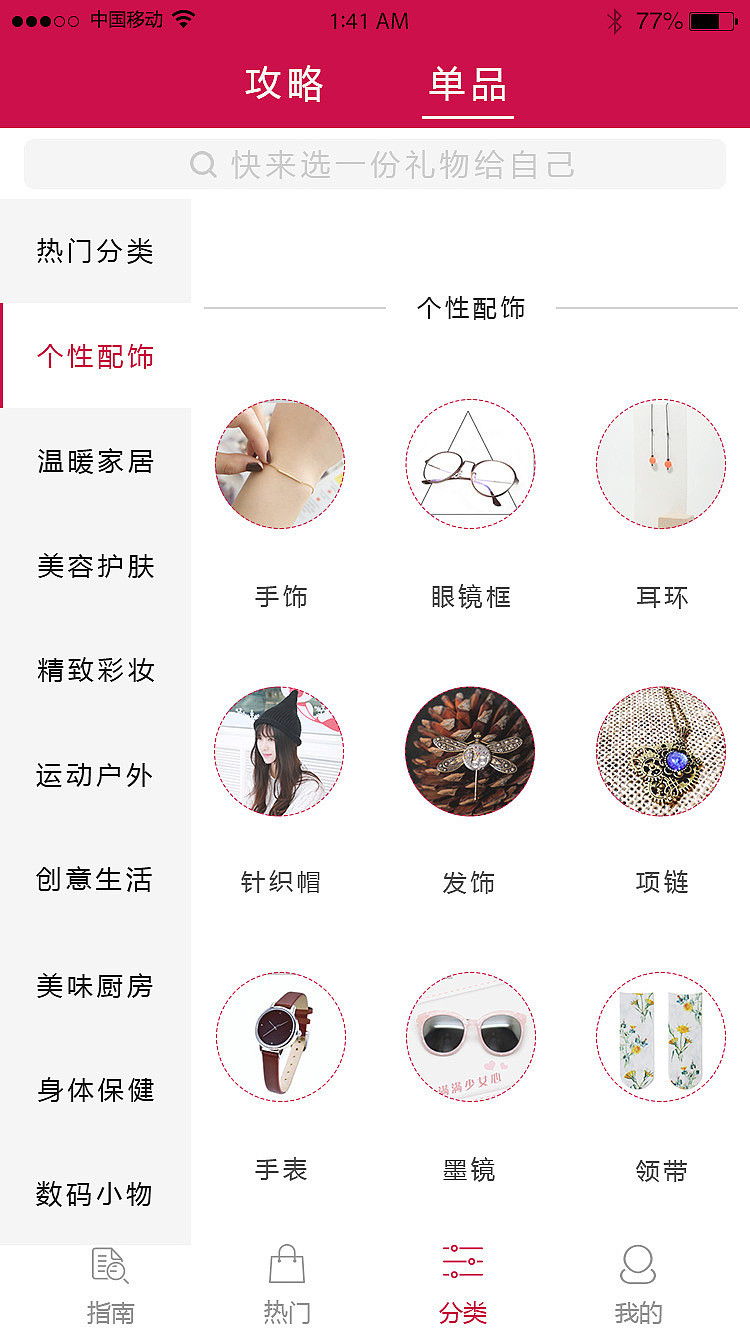Switch to the 单品 tab

466,86
